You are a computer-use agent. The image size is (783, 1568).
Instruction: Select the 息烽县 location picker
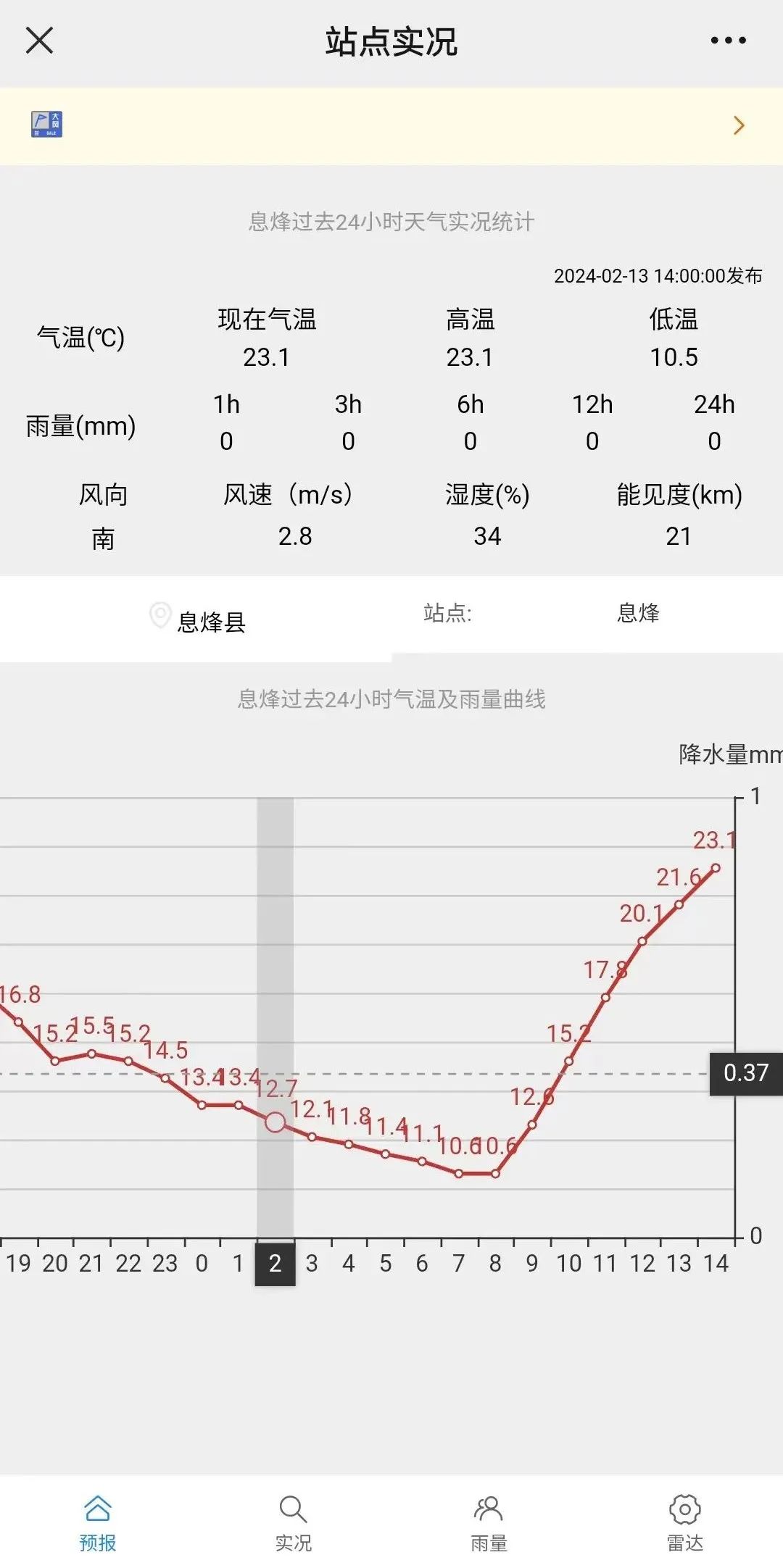pos(197,620)
